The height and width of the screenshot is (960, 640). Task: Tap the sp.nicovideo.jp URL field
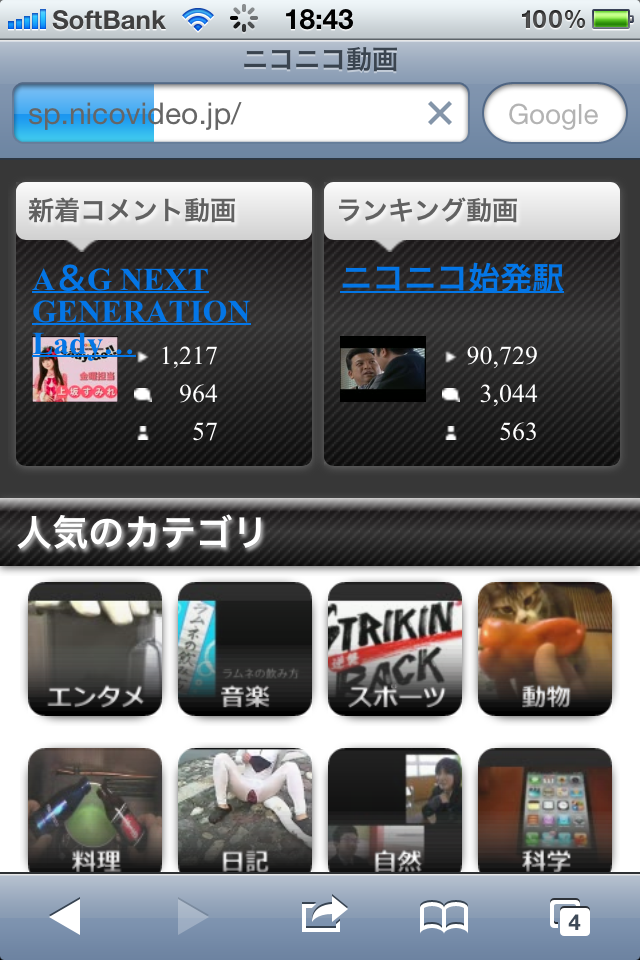(220, 114)
